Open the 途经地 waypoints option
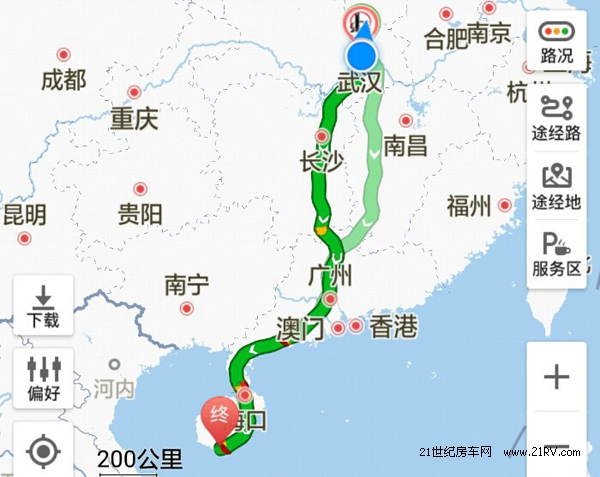 pyautogui.click(x=556, y=186)
